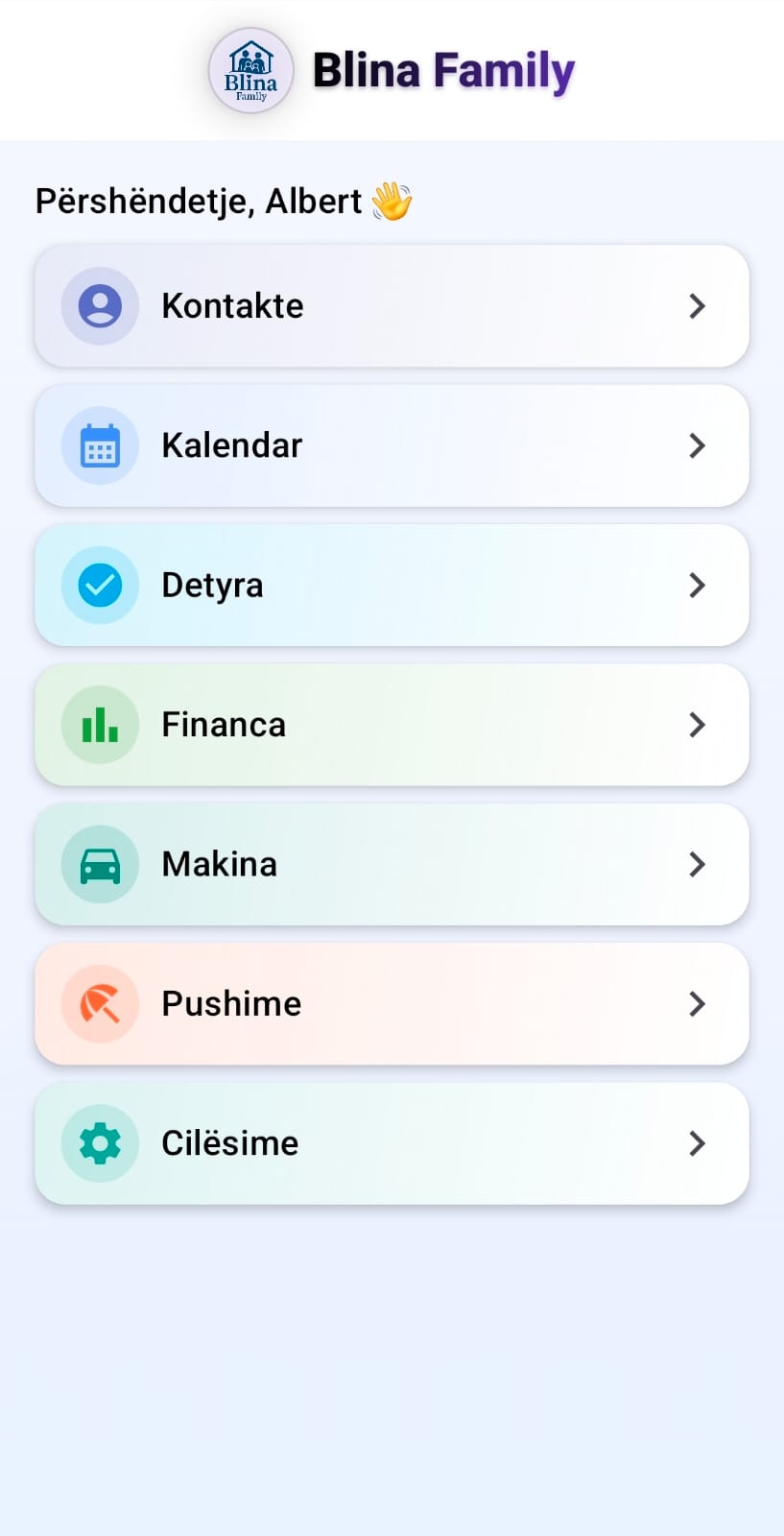Open Pushime by clicking its label

(x=230, y=1003)
